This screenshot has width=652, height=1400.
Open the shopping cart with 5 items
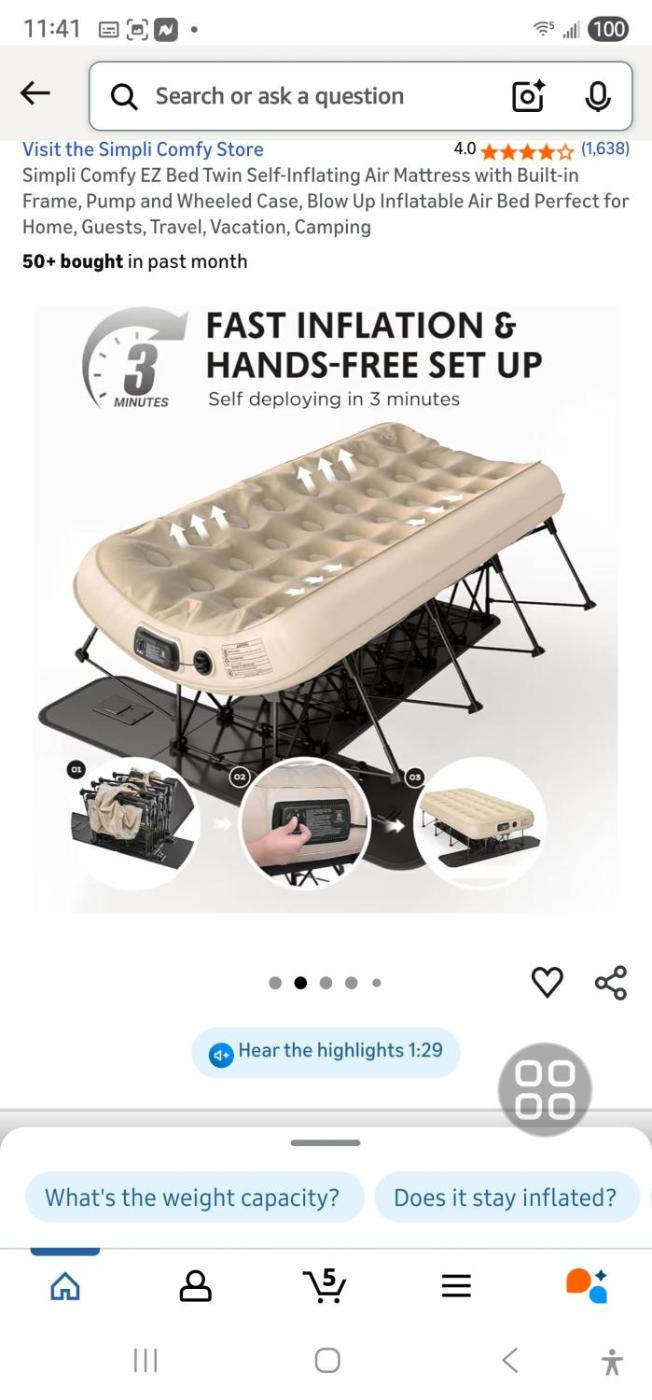click(x=325, y=1285)
